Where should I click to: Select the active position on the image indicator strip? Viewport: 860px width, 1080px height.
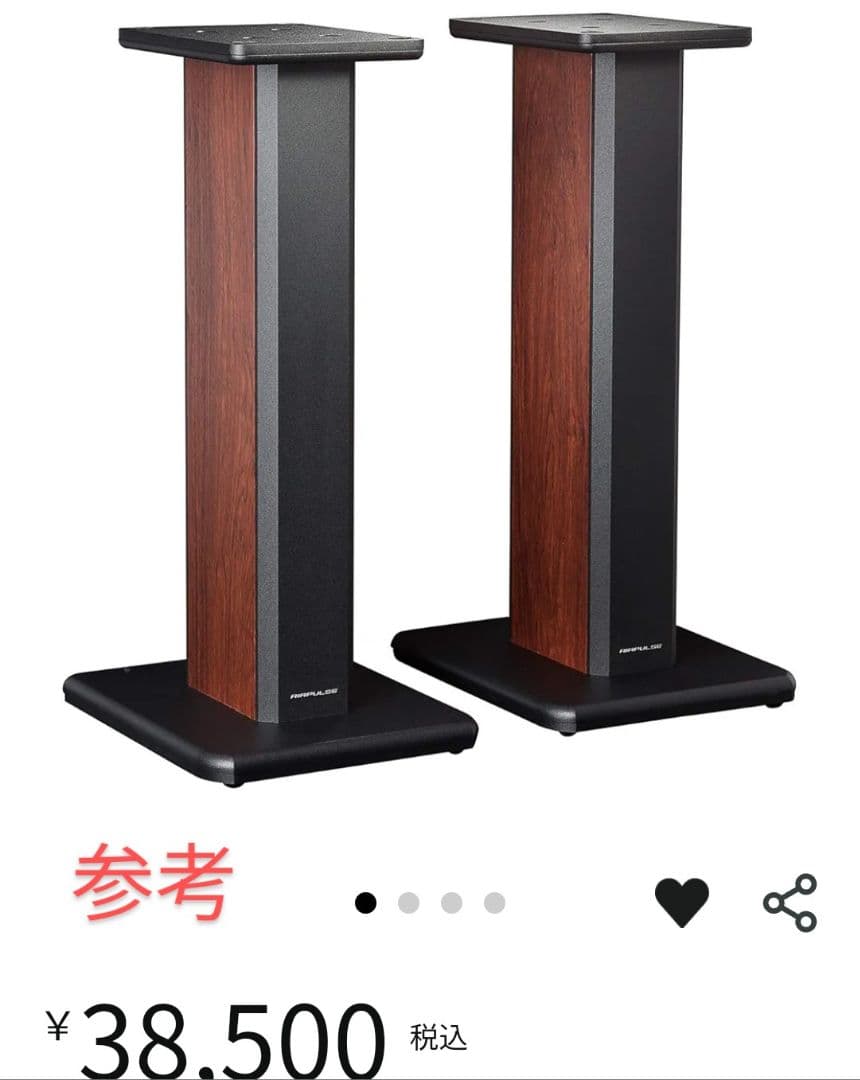click(365, 901)
